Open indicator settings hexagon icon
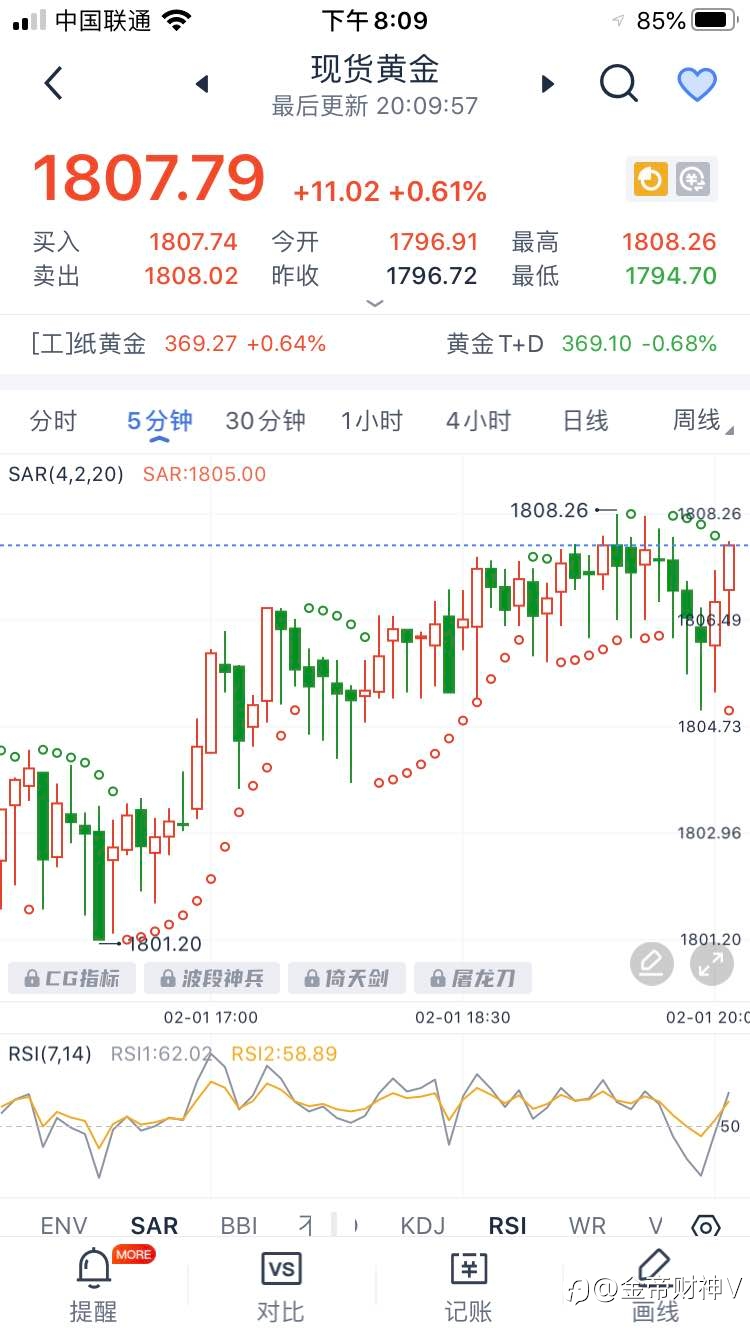The image size is (750, 1334). (707, 1227)
